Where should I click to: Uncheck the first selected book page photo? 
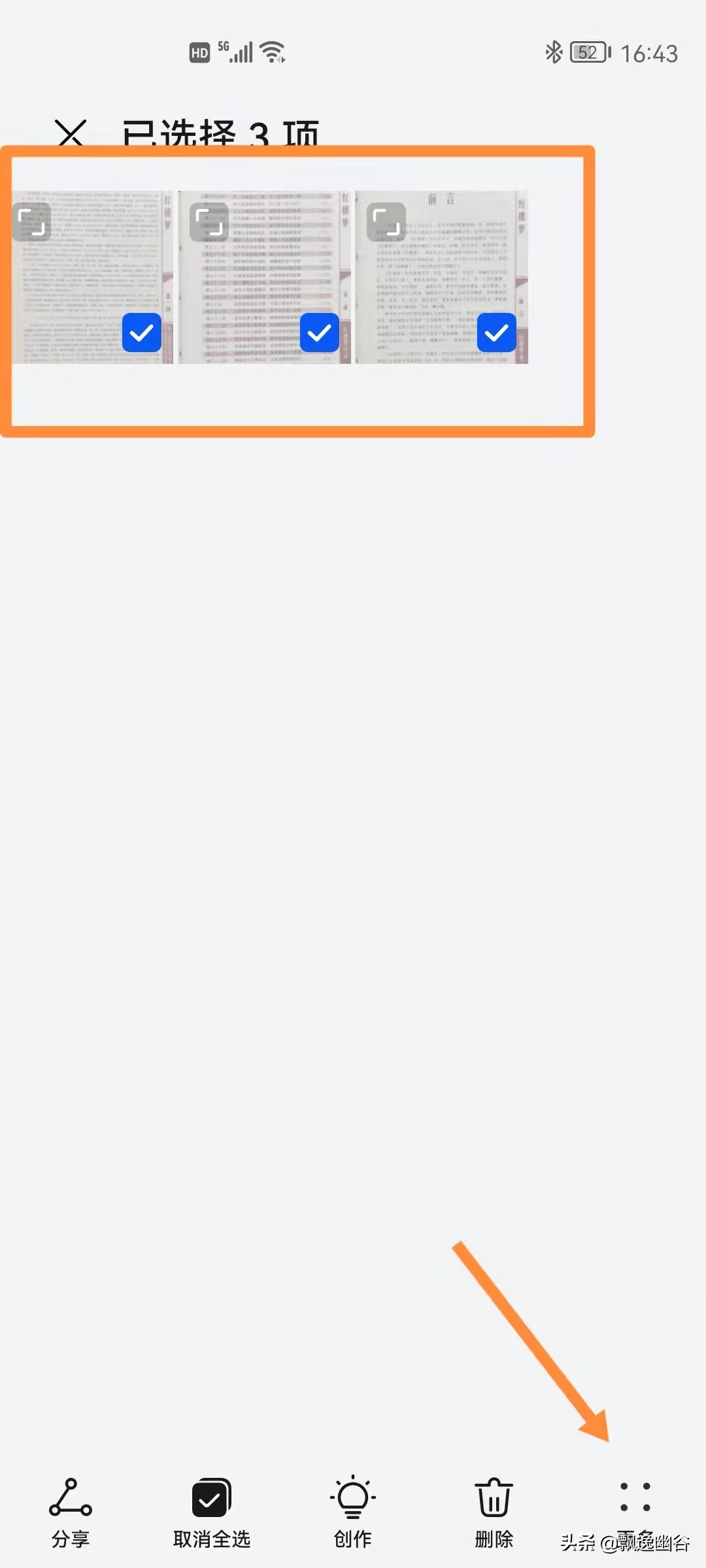click(142, 333)
